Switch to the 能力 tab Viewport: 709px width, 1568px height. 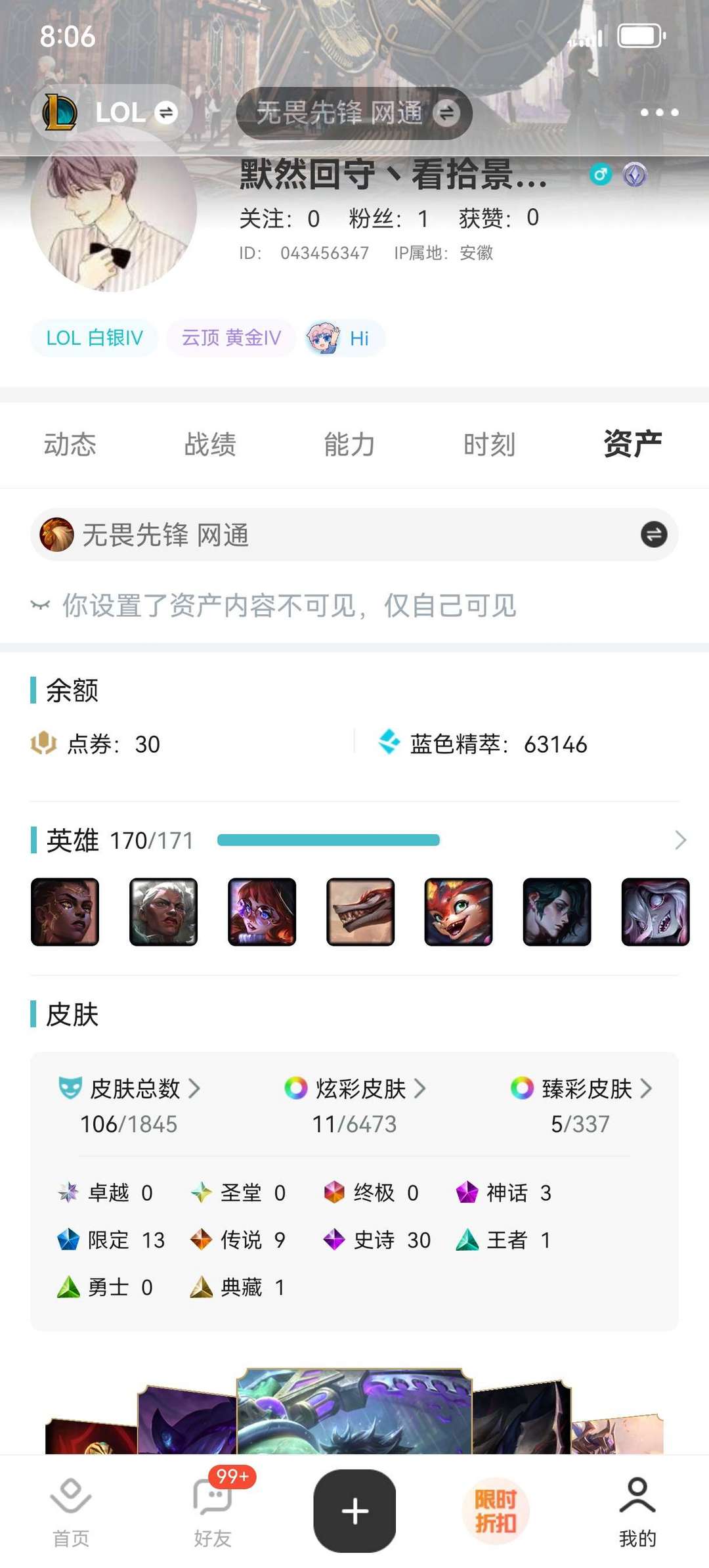(x=349, y=445)
